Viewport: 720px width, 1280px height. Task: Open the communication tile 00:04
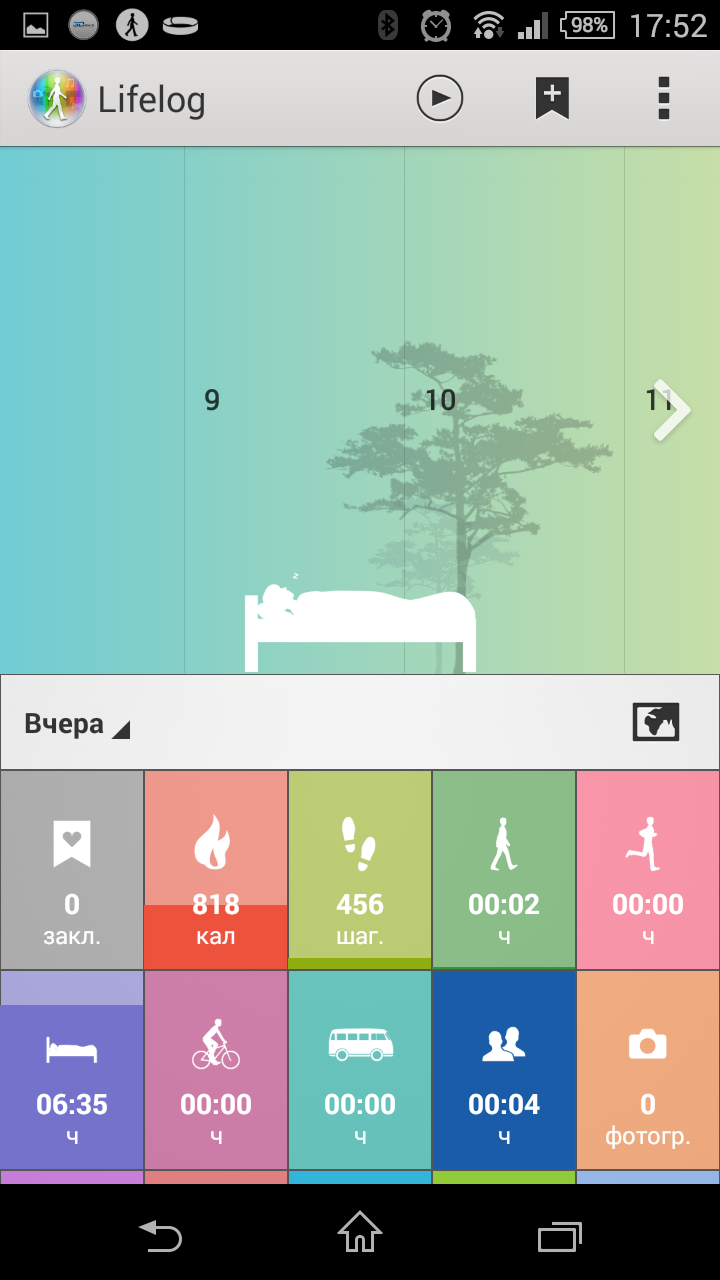[504, 1070]
